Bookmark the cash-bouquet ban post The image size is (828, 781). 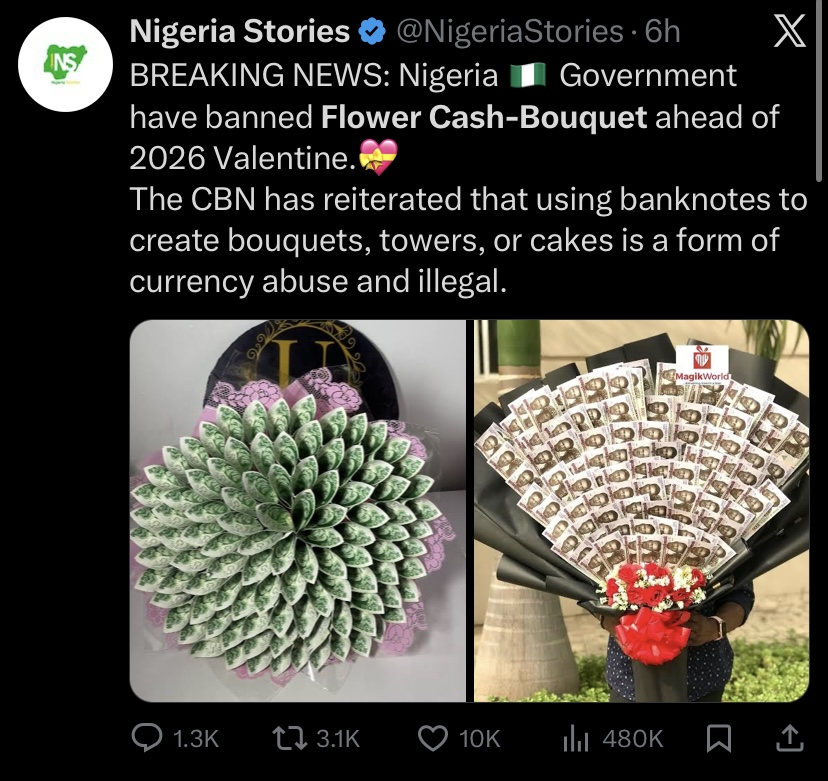point(717,738)
